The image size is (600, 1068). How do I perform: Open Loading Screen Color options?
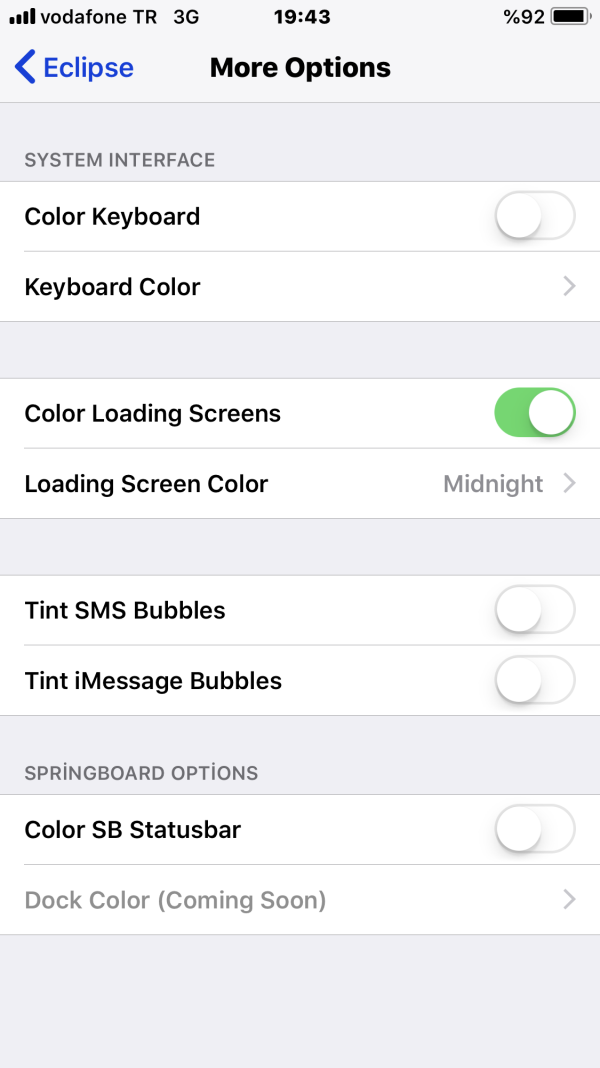point(300,484)
